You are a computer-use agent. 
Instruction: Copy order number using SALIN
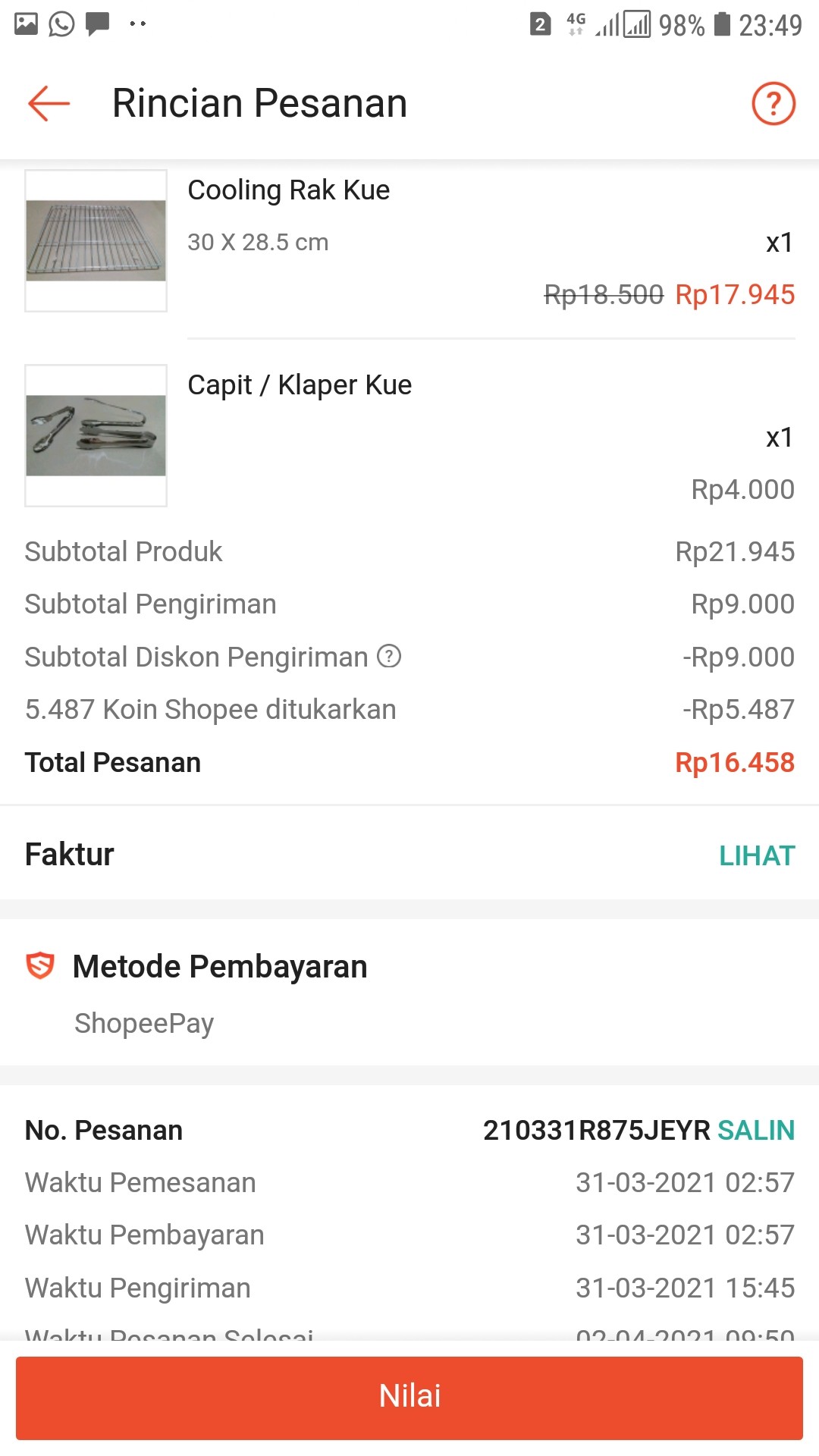[755, 1129]
